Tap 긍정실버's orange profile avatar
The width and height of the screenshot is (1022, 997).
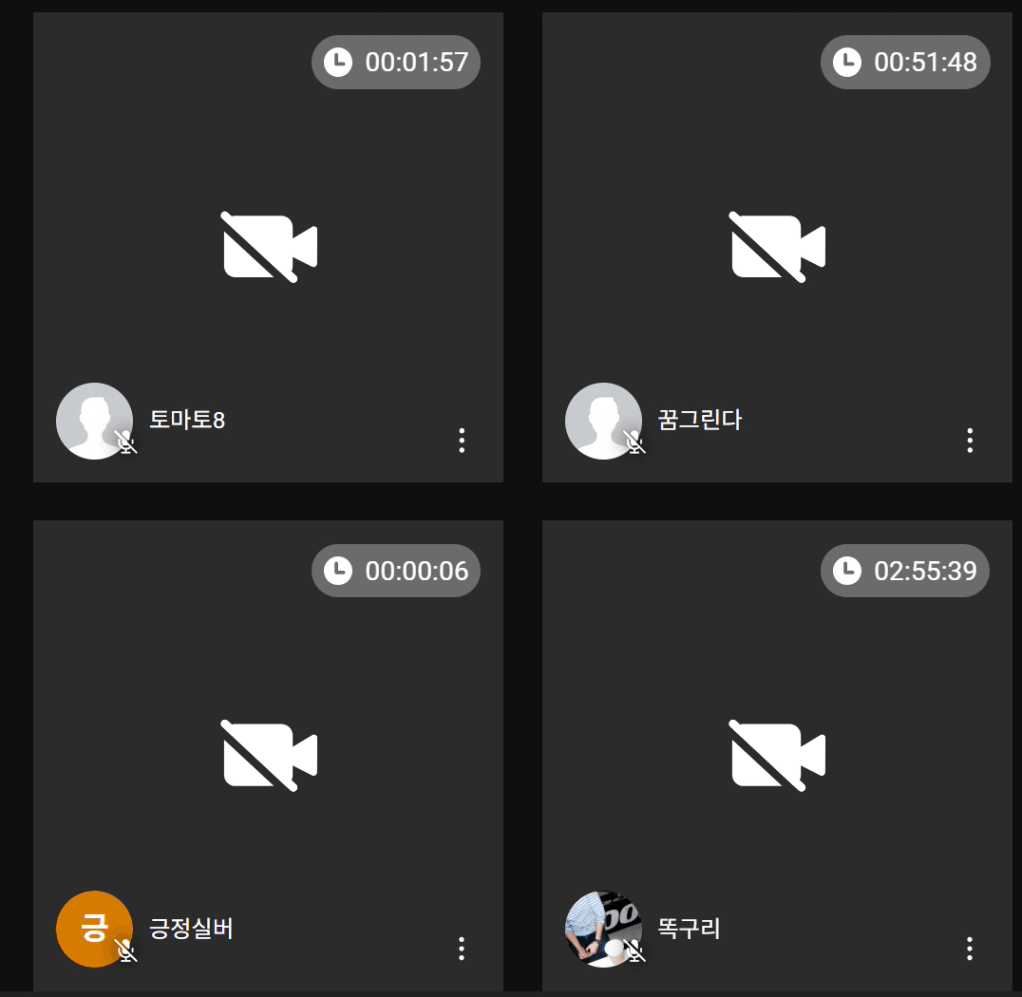tap(94, 929)
